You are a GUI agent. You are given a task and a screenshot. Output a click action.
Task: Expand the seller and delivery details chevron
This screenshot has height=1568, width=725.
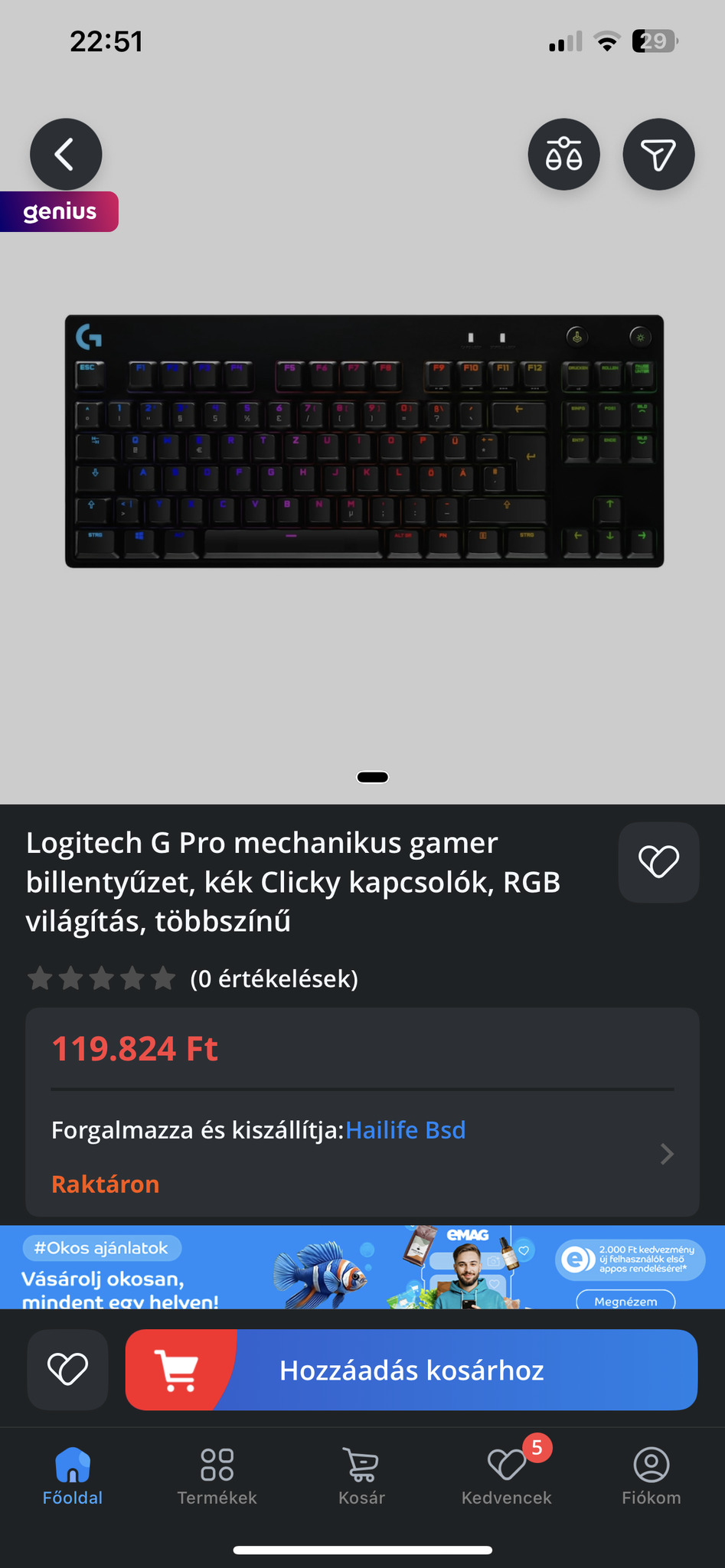(x=667, y=1154)
